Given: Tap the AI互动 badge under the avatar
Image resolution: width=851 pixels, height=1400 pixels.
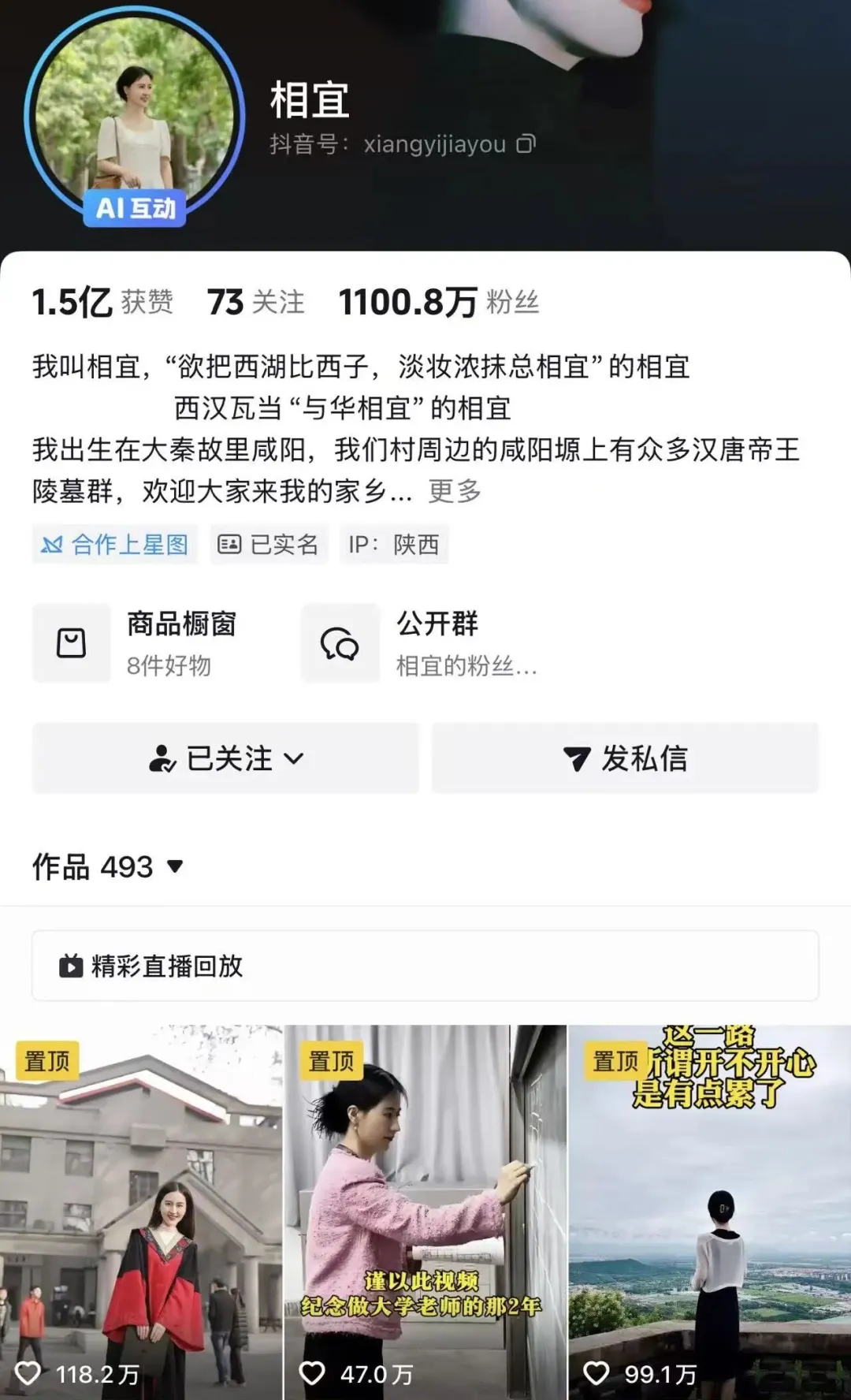Looking at the screenshot, I should pyautogui.click(x=136, y=209).
